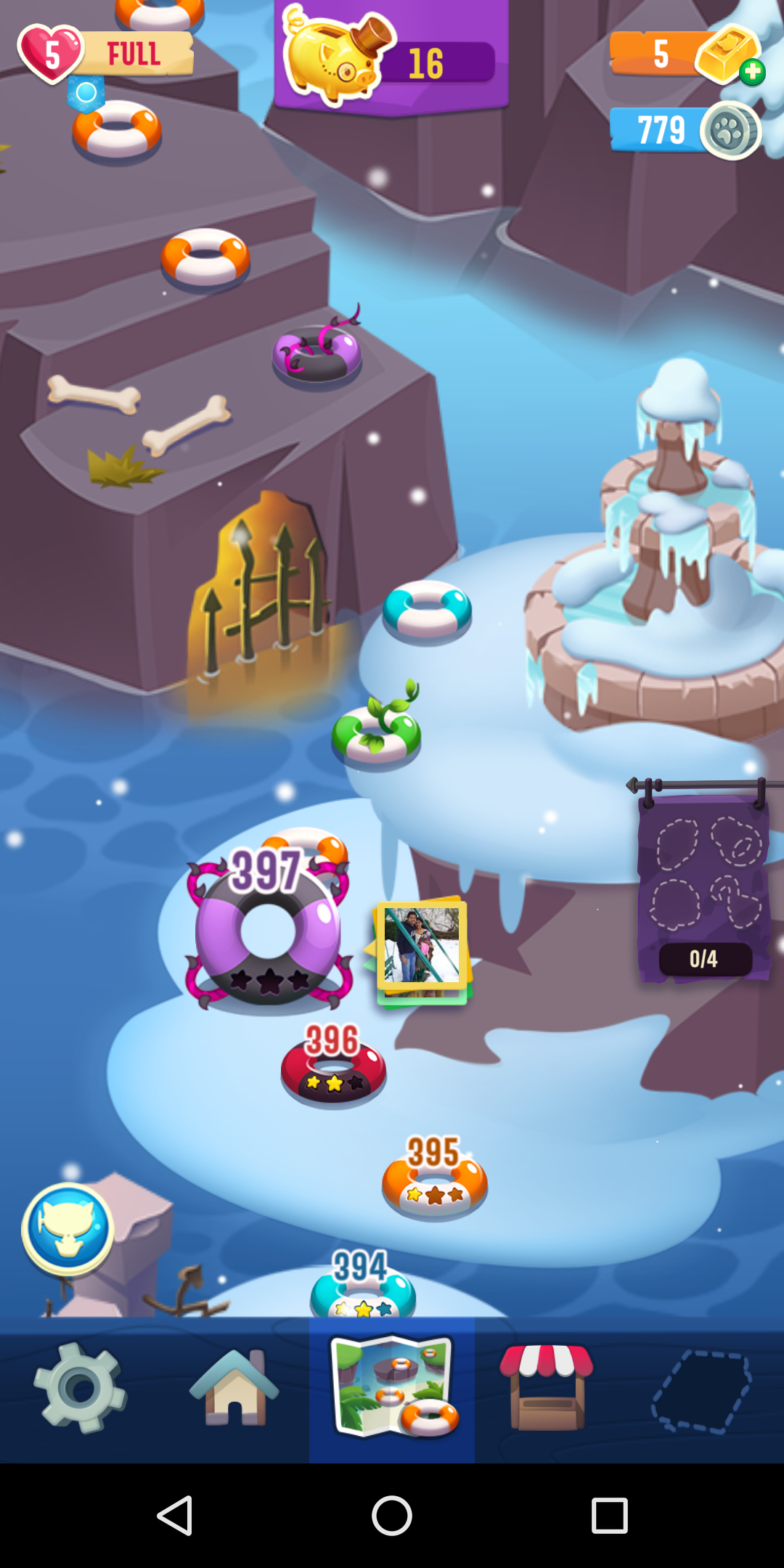Open the lives heart panel

tap(105, 54)
